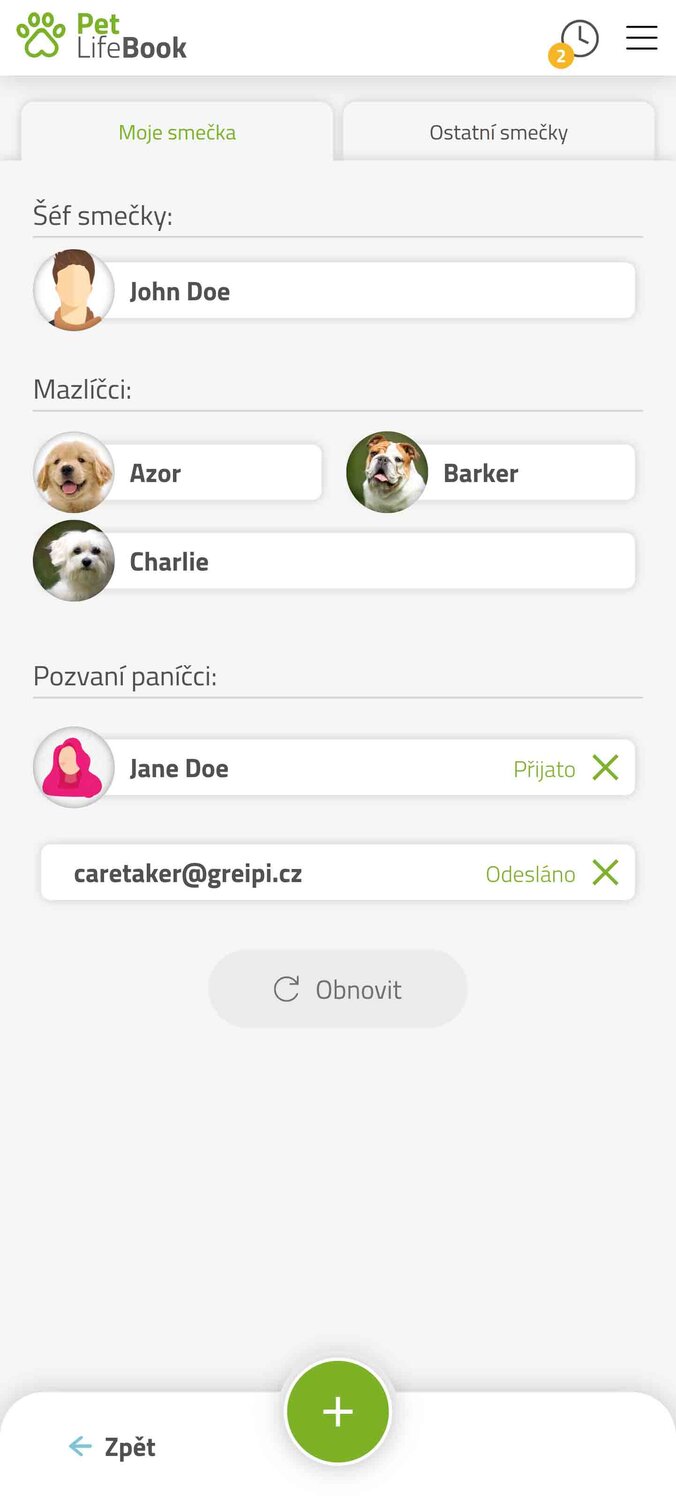Select the Moje smečka tab

pyautogui.click(x=177, y=132)
